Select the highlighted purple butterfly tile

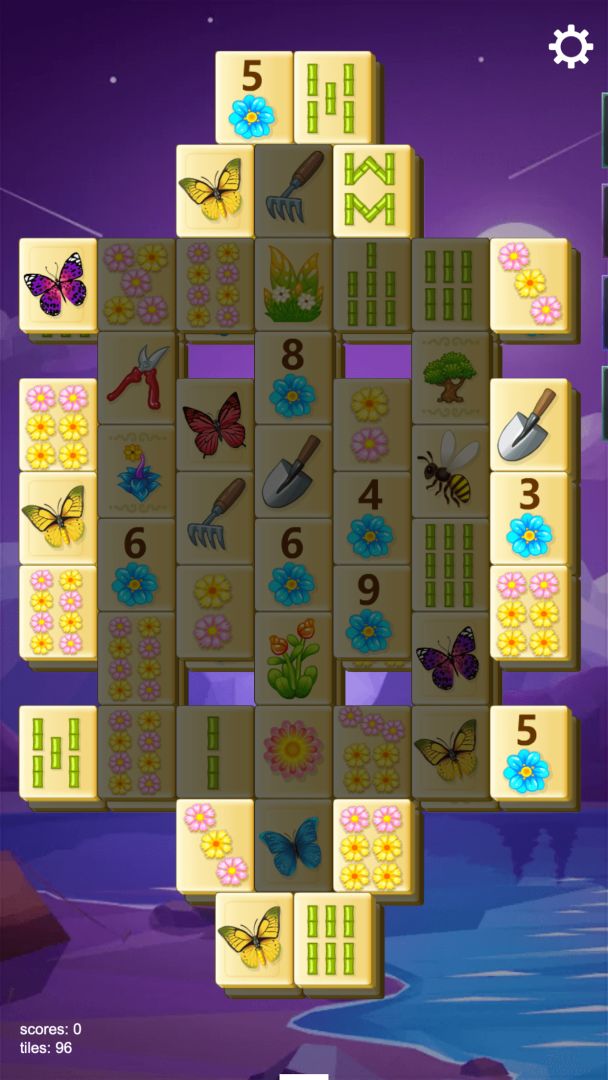pos(57,284)
